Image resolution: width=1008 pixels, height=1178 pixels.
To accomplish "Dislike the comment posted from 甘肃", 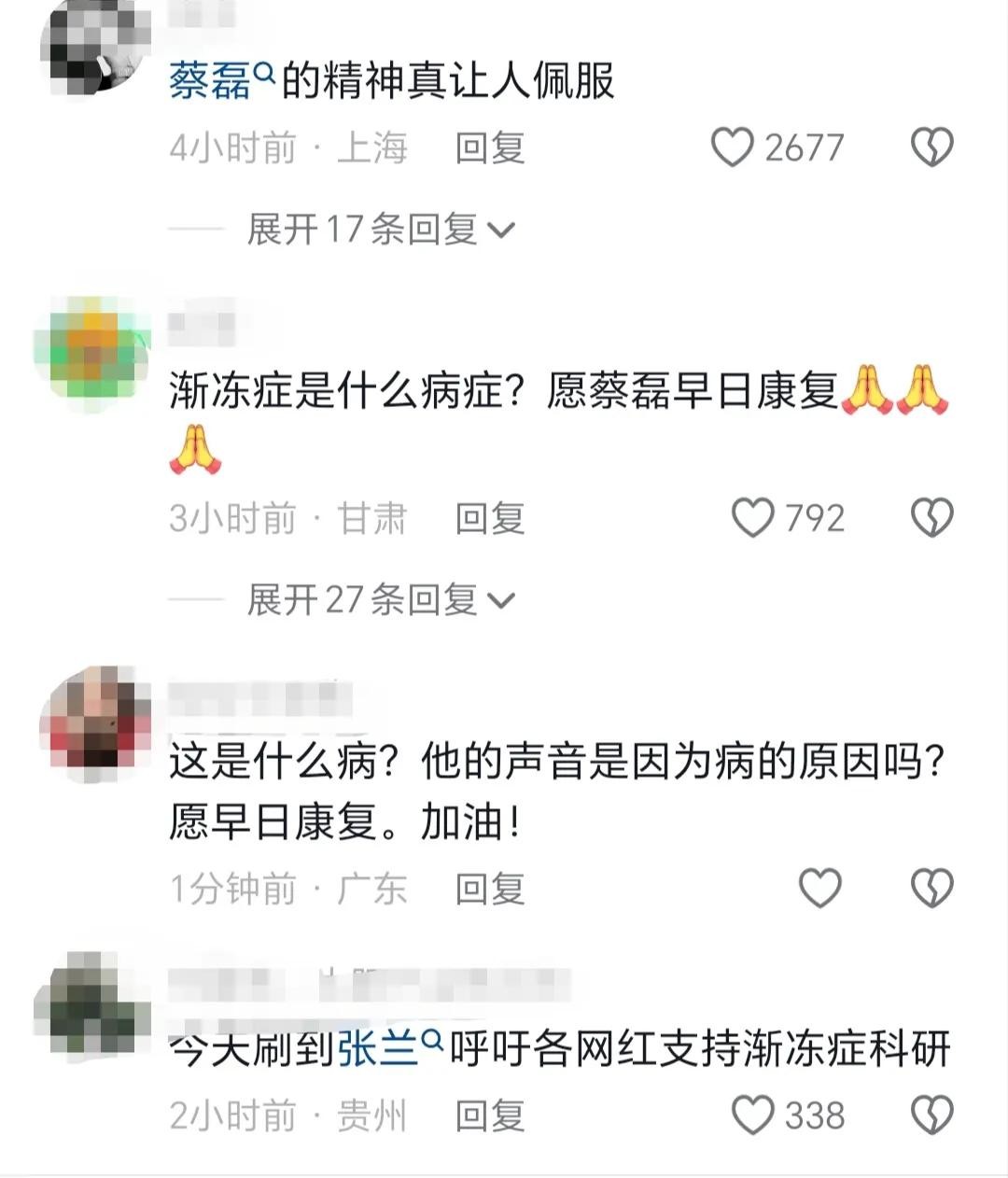I will click(931, 518).
